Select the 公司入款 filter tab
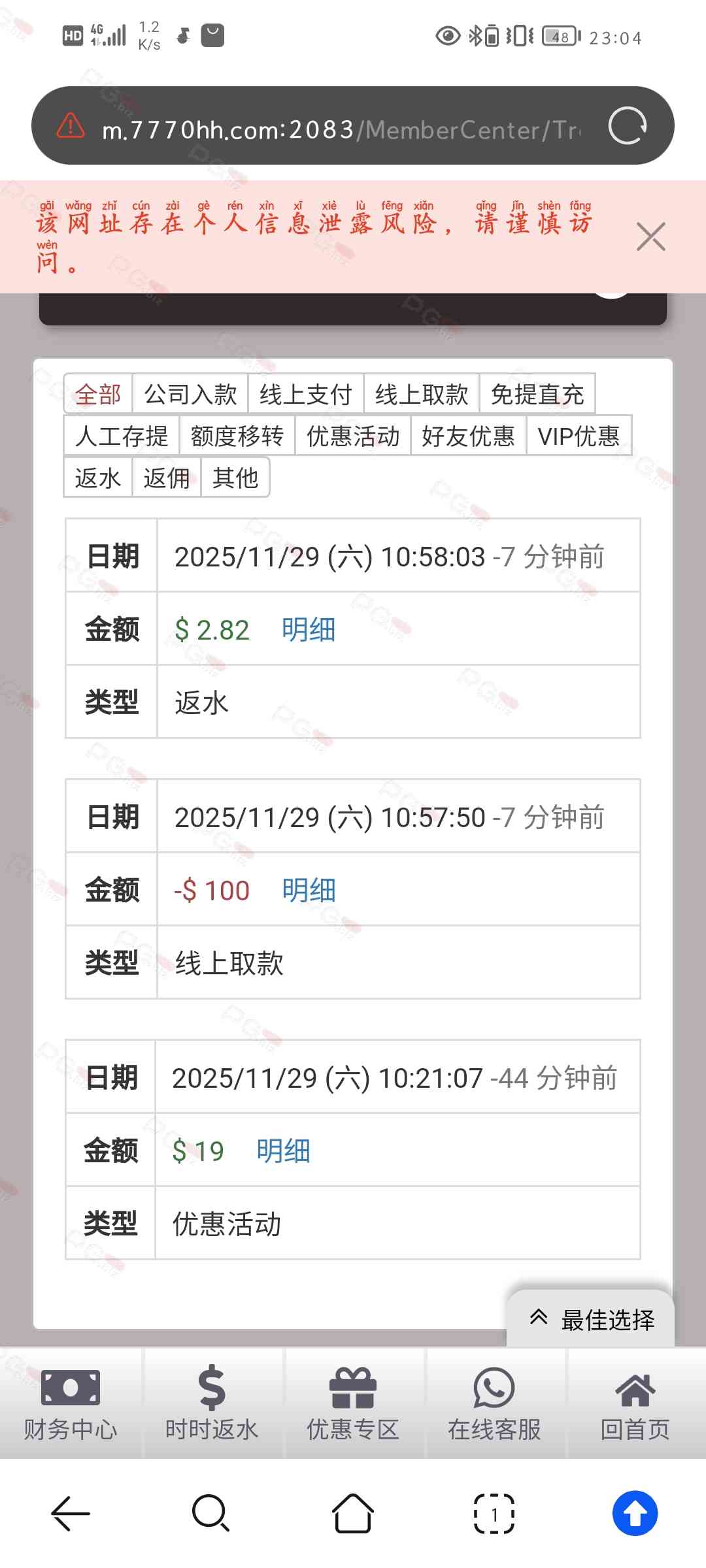Image resolution: width=706 pixels, height=1568 pixels. tap(190, 395)
